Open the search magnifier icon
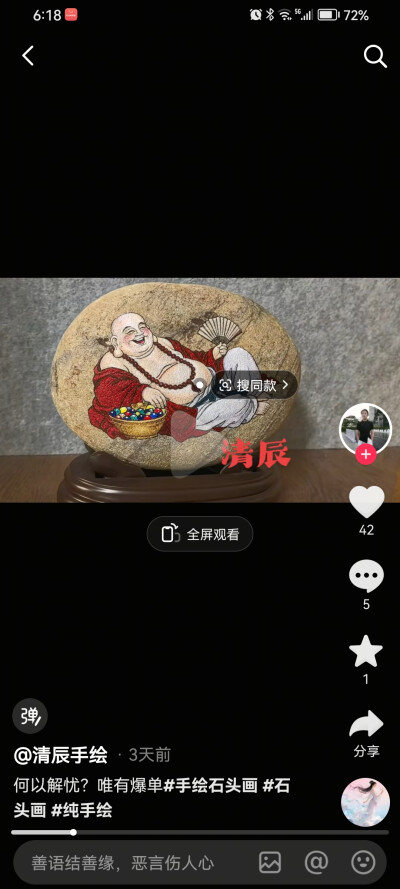 (375, 56)
